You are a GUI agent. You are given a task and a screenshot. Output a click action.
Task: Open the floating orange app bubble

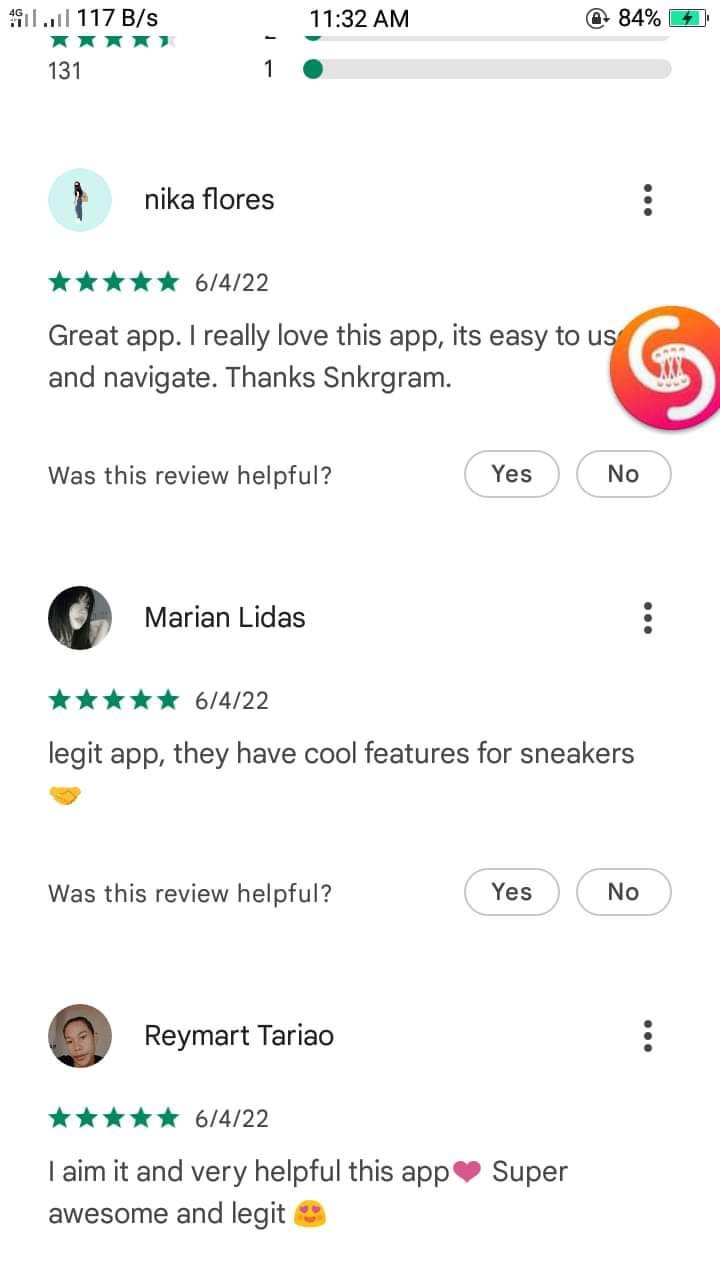pos(666,369)
